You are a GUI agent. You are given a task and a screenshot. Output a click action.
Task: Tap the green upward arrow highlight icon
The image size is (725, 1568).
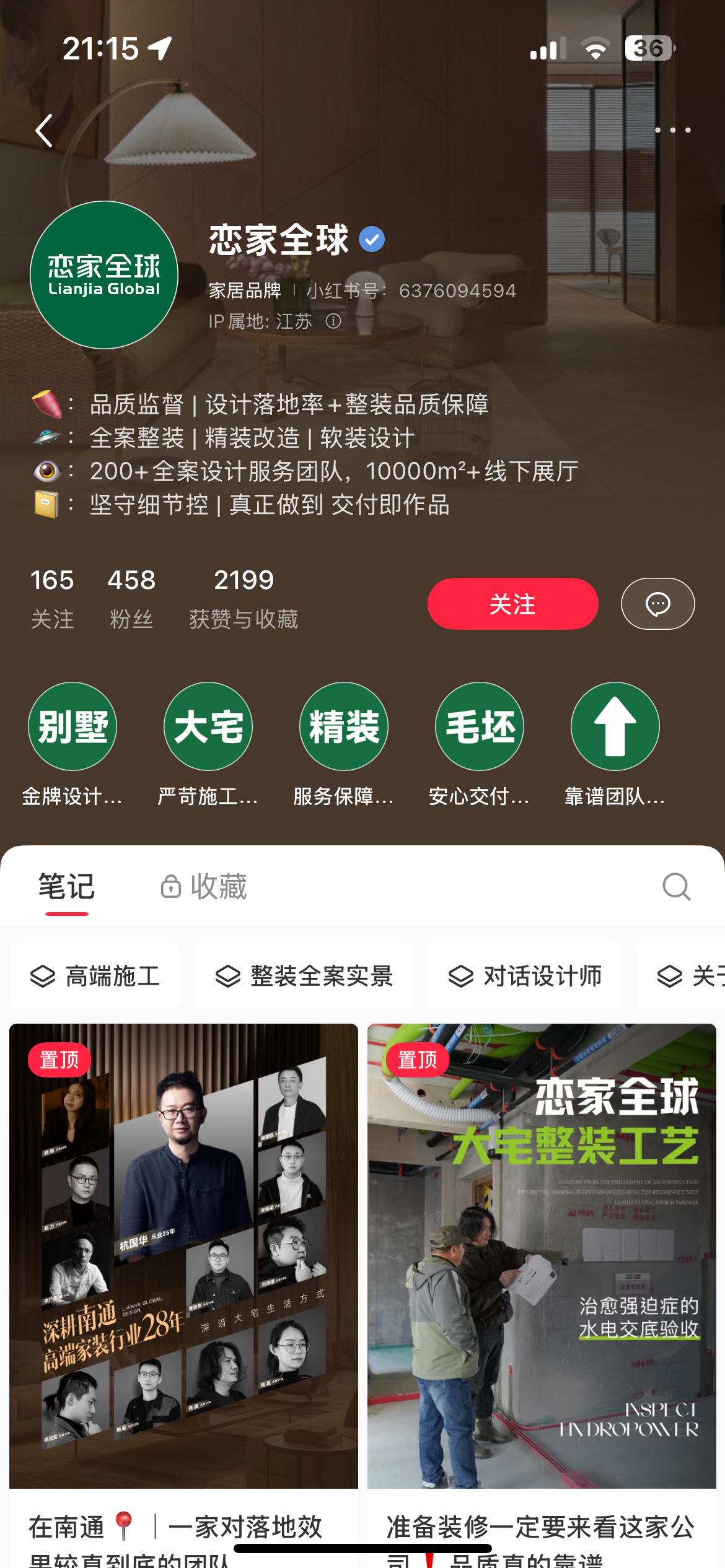[x=615, y=727]
